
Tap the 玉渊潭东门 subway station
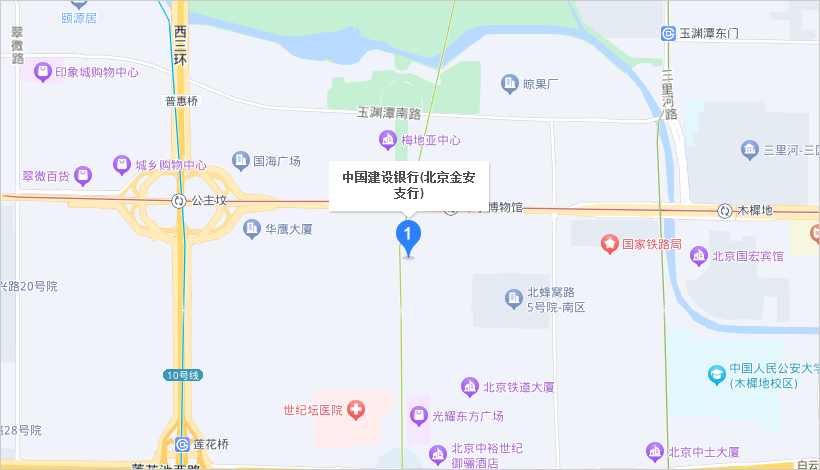tap(669, 33)
